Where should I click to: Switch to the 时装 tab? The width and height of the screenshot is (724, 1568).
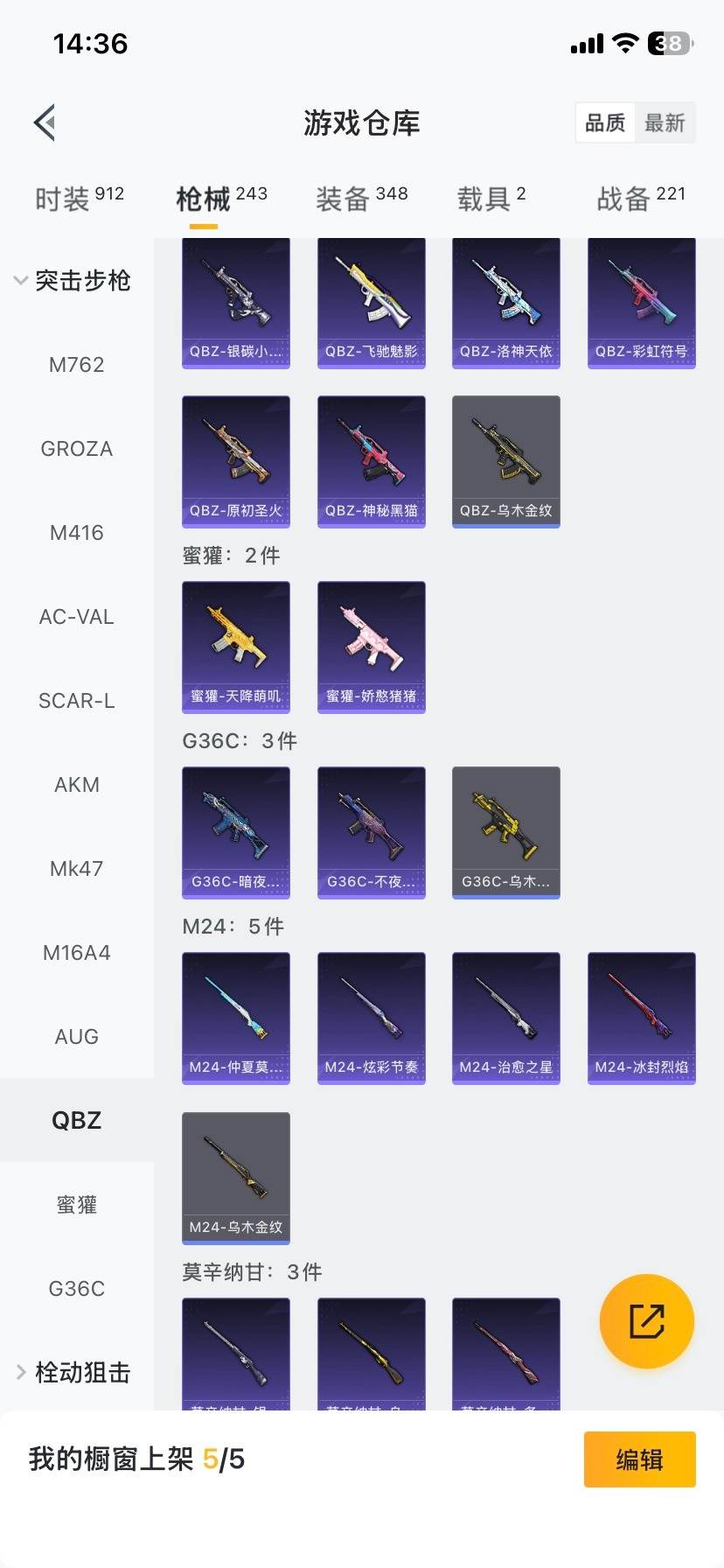pyautogui.click(x=79, y=199)
